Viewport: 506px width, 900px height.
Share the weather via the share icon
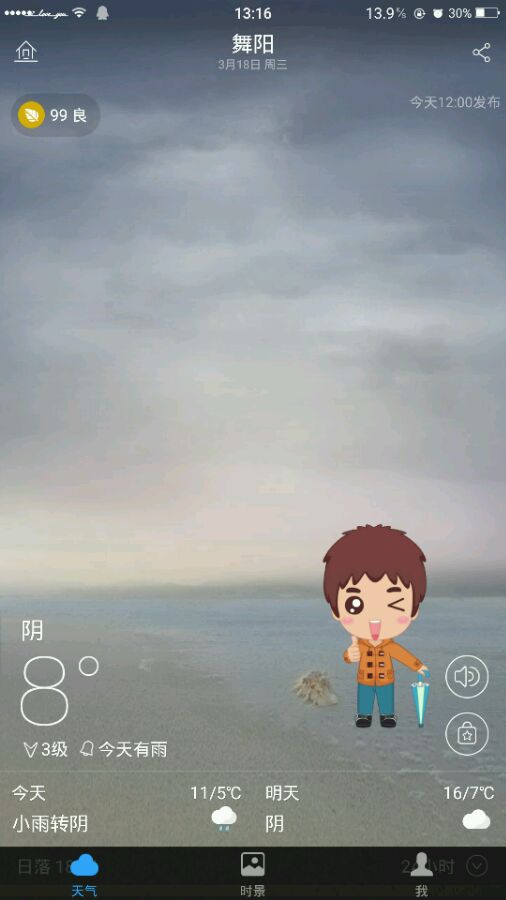481,53
